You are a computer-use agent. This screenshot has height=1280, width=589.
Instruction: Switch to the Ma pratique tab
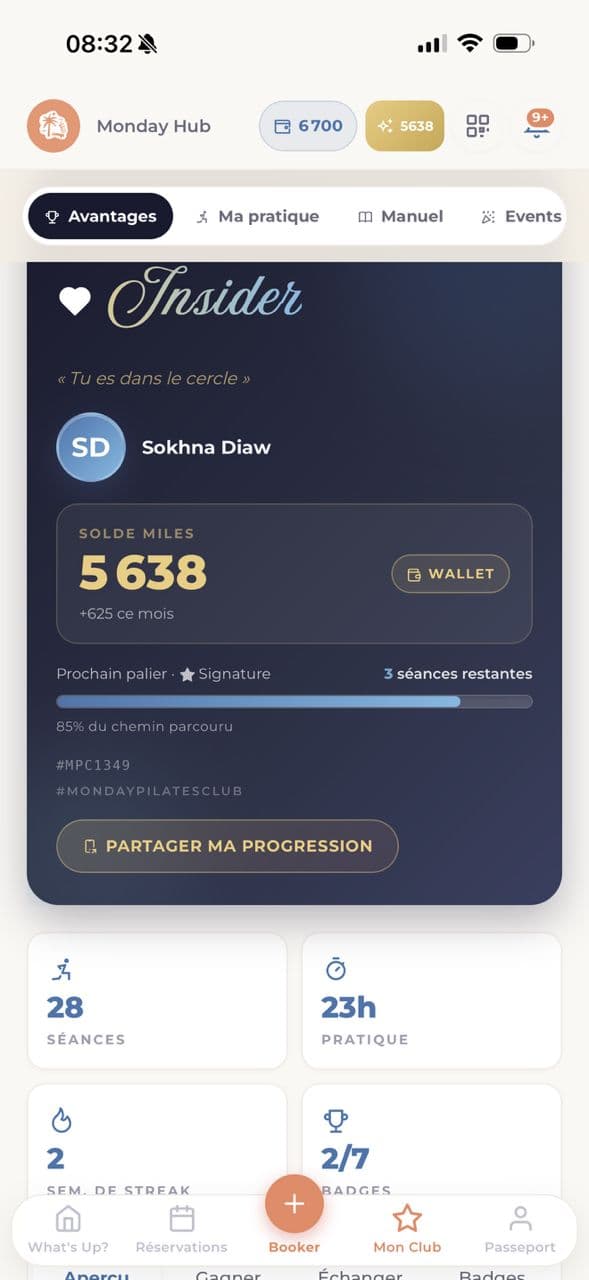[257, 216]
